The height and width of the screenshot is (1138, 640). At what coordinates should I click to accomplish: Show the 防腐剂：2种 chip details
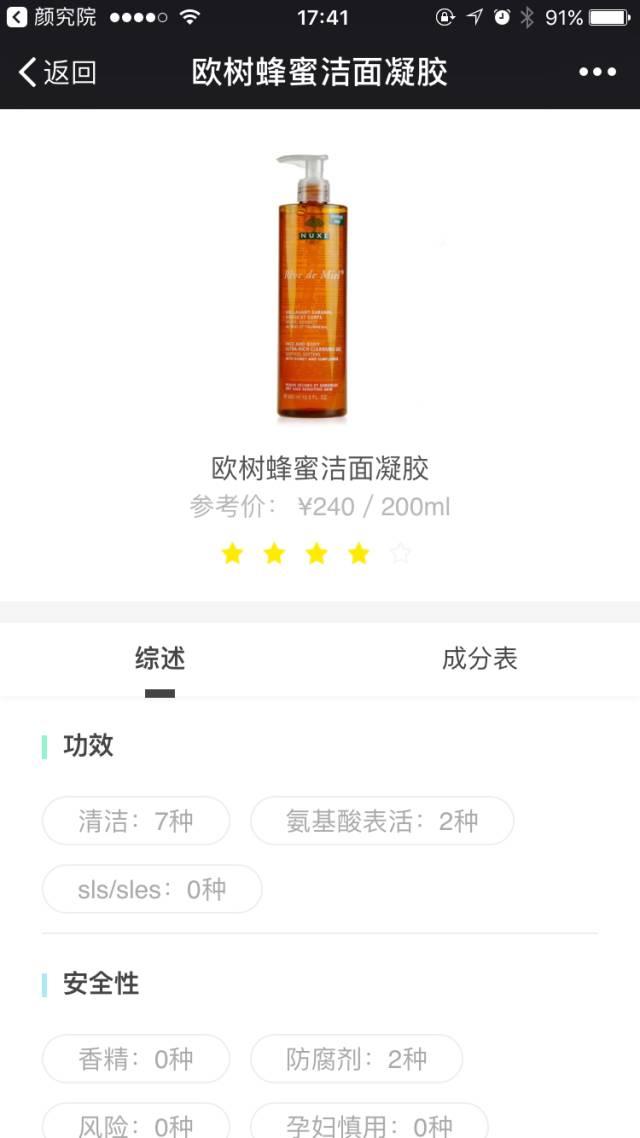coord(357,1059)
